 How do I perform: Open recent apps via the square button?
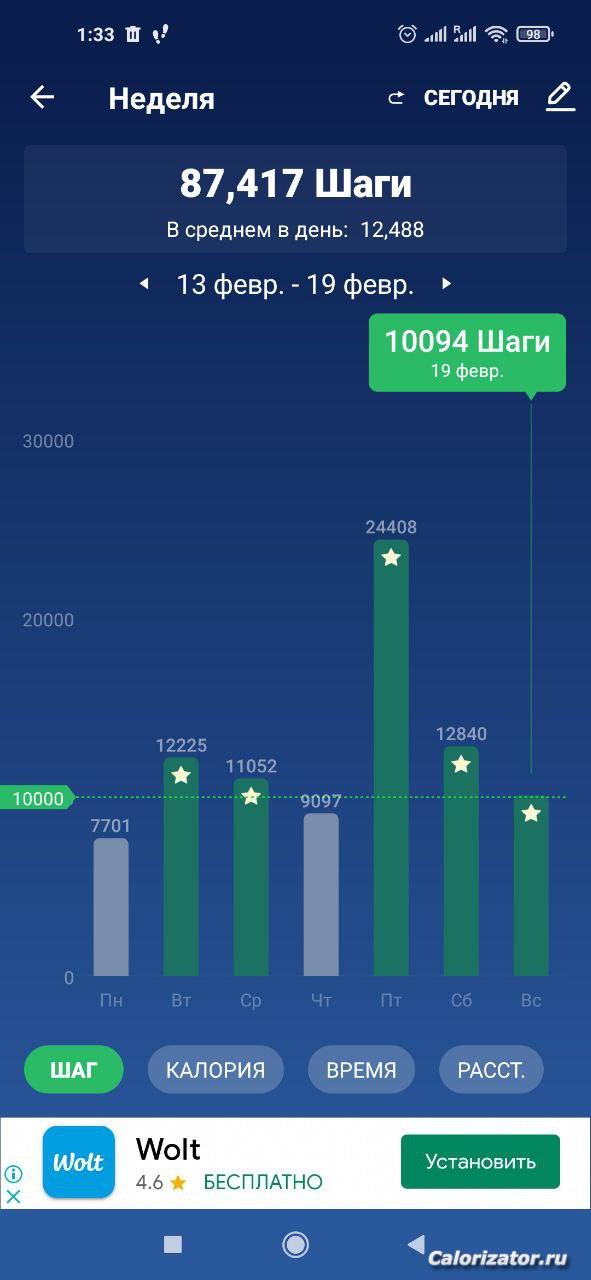tap(173, 1244)
